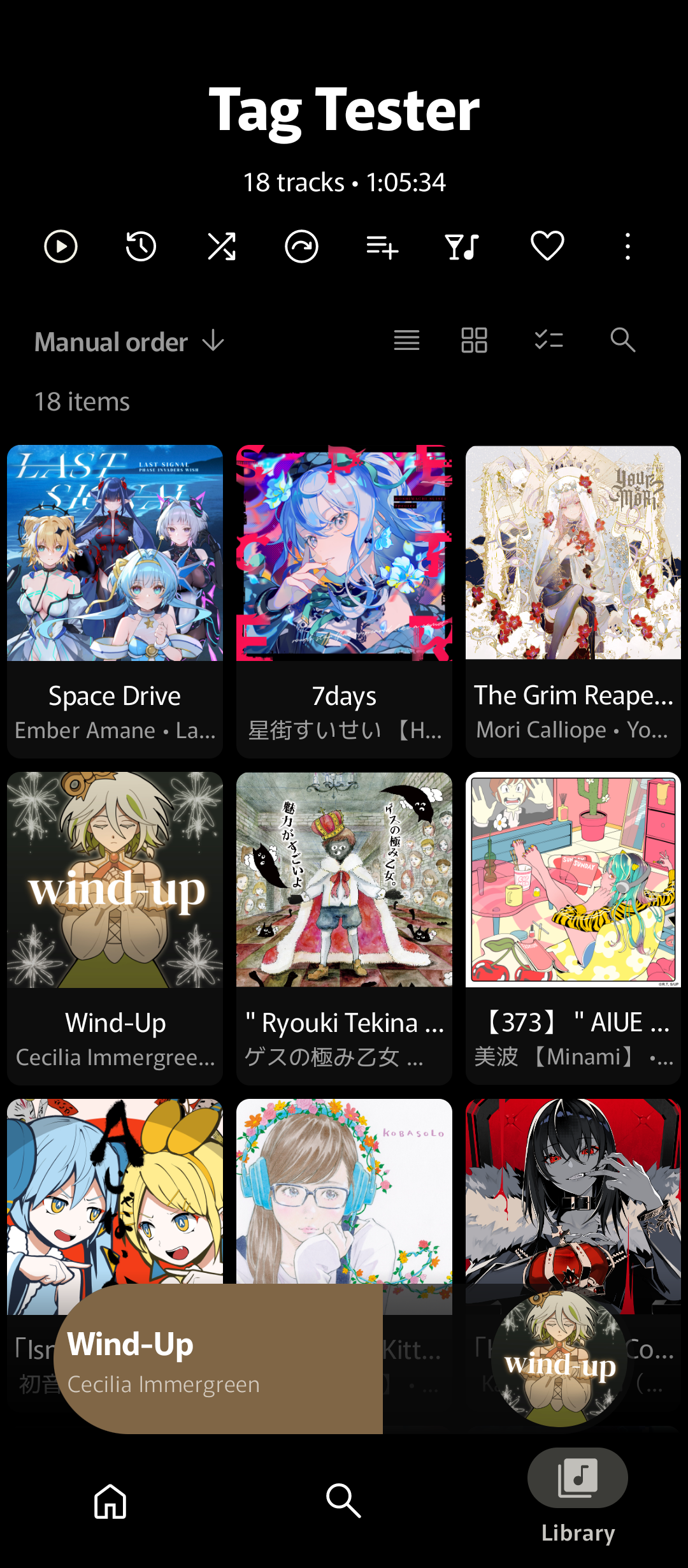
Task: Open the 7days track tile
Action: pos(344,600)
